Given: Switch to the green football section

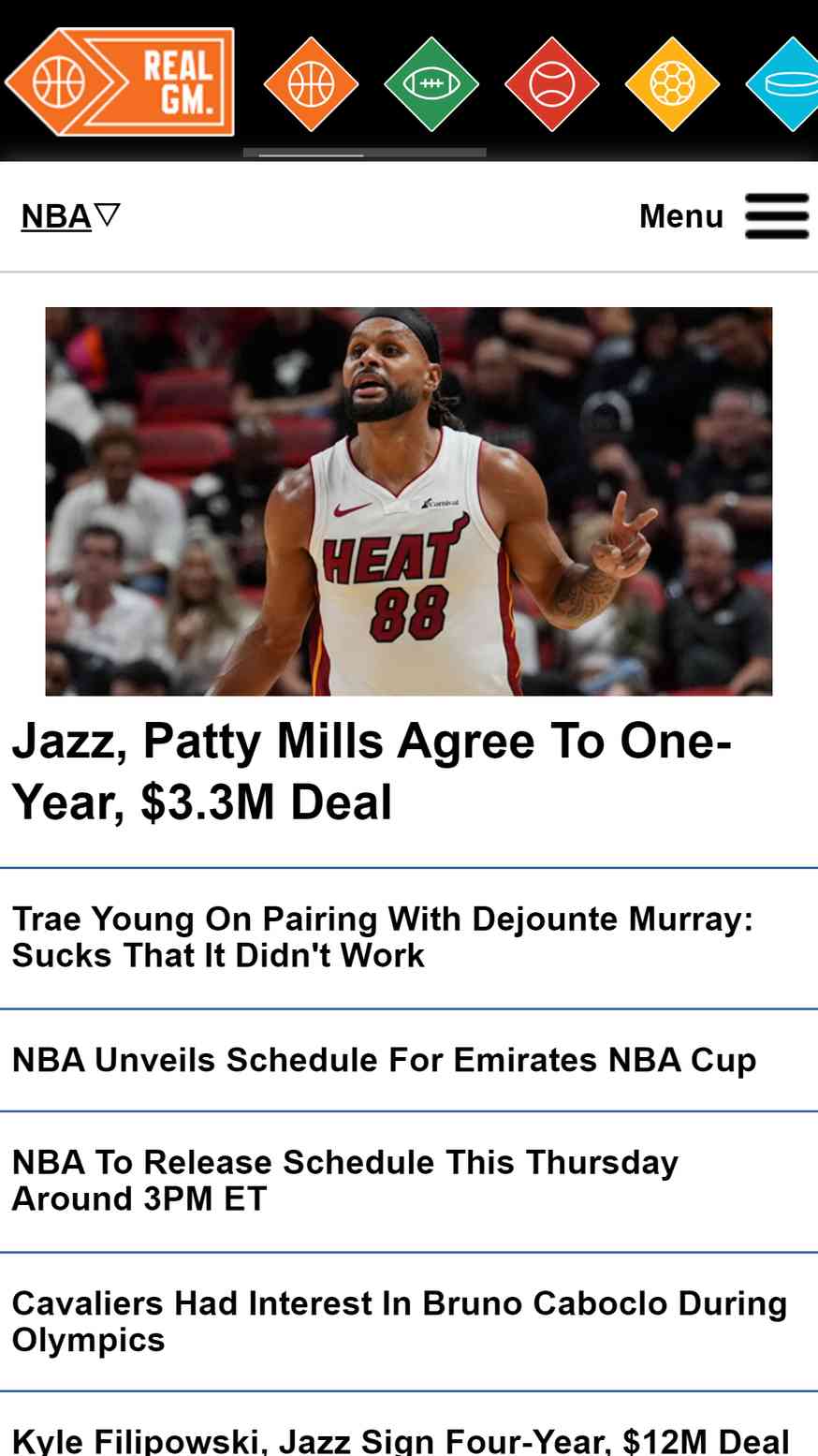Looking at the screenshot, I should 431,84.
